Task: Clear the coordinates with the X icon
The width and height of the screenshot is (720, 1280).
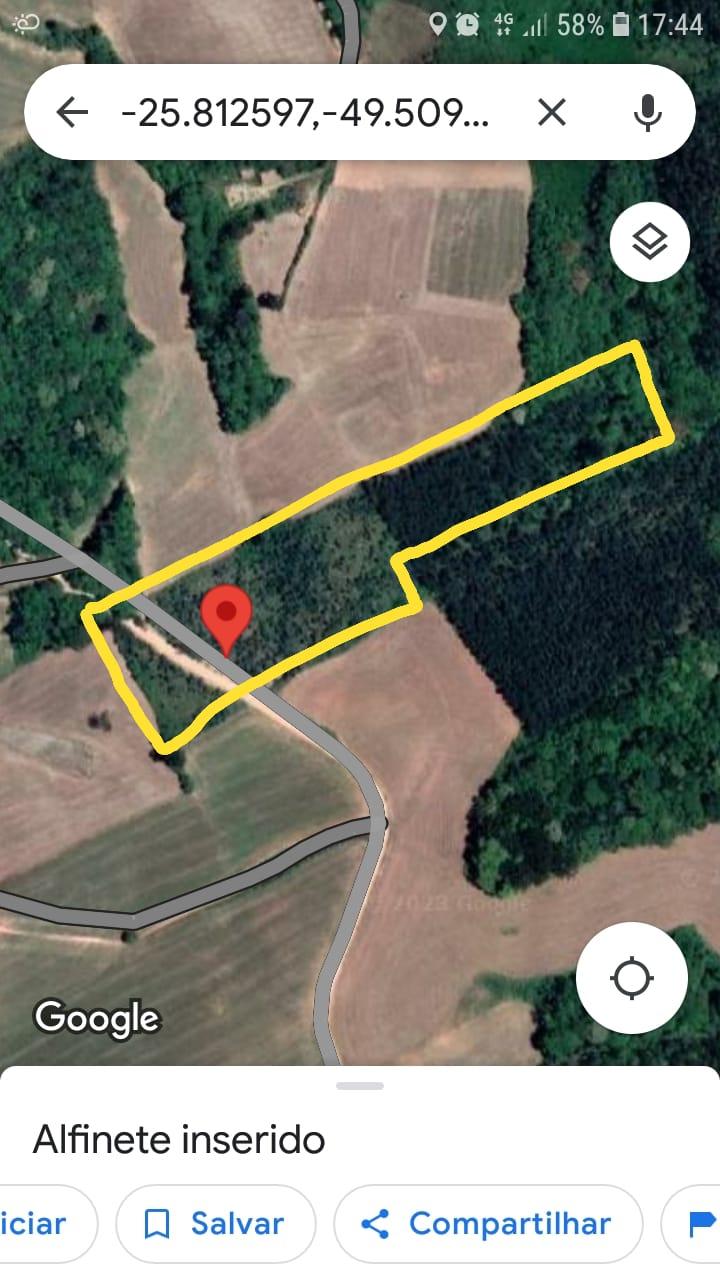Action: point(552,113)
